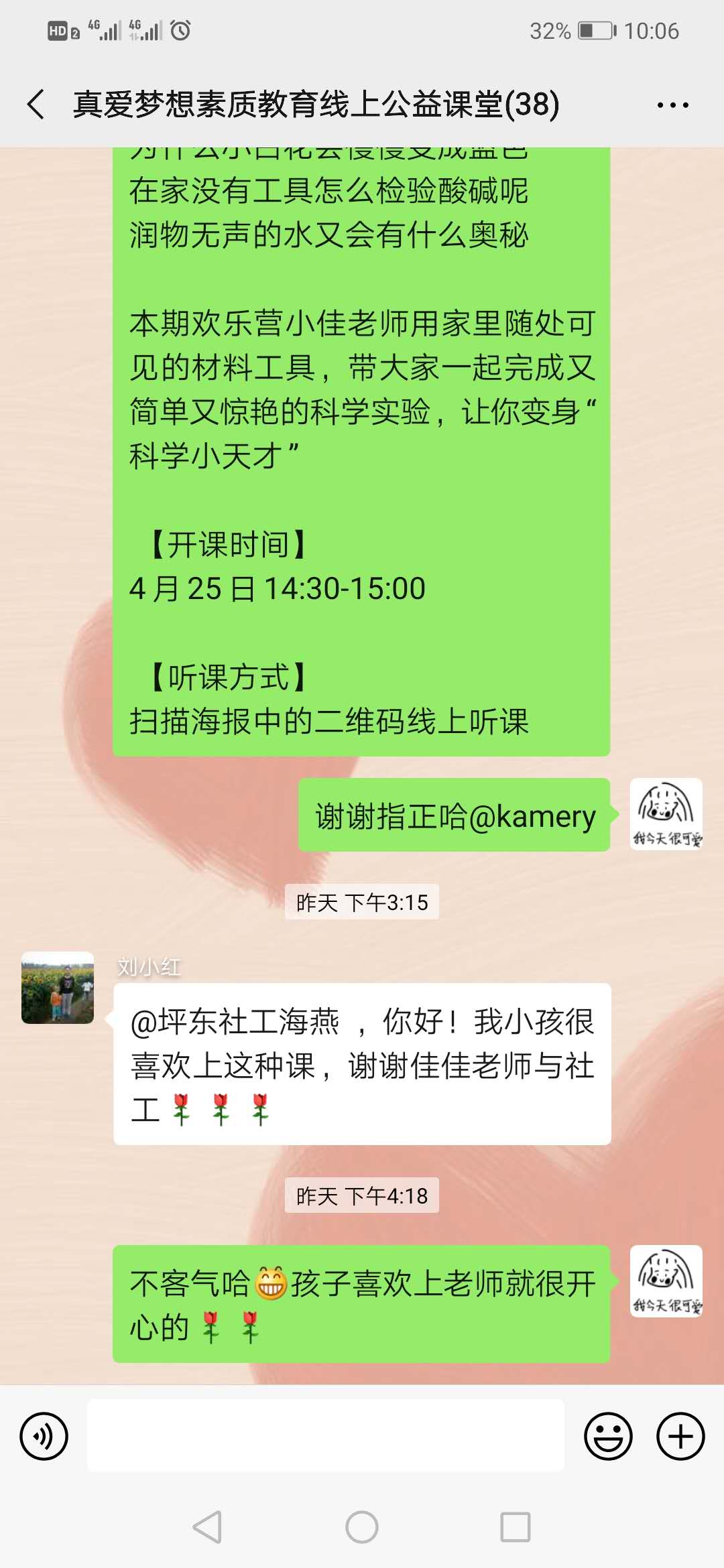Switch to voice message input
This screenshot has width=724, height=1568.
[x=44, y=1436]
